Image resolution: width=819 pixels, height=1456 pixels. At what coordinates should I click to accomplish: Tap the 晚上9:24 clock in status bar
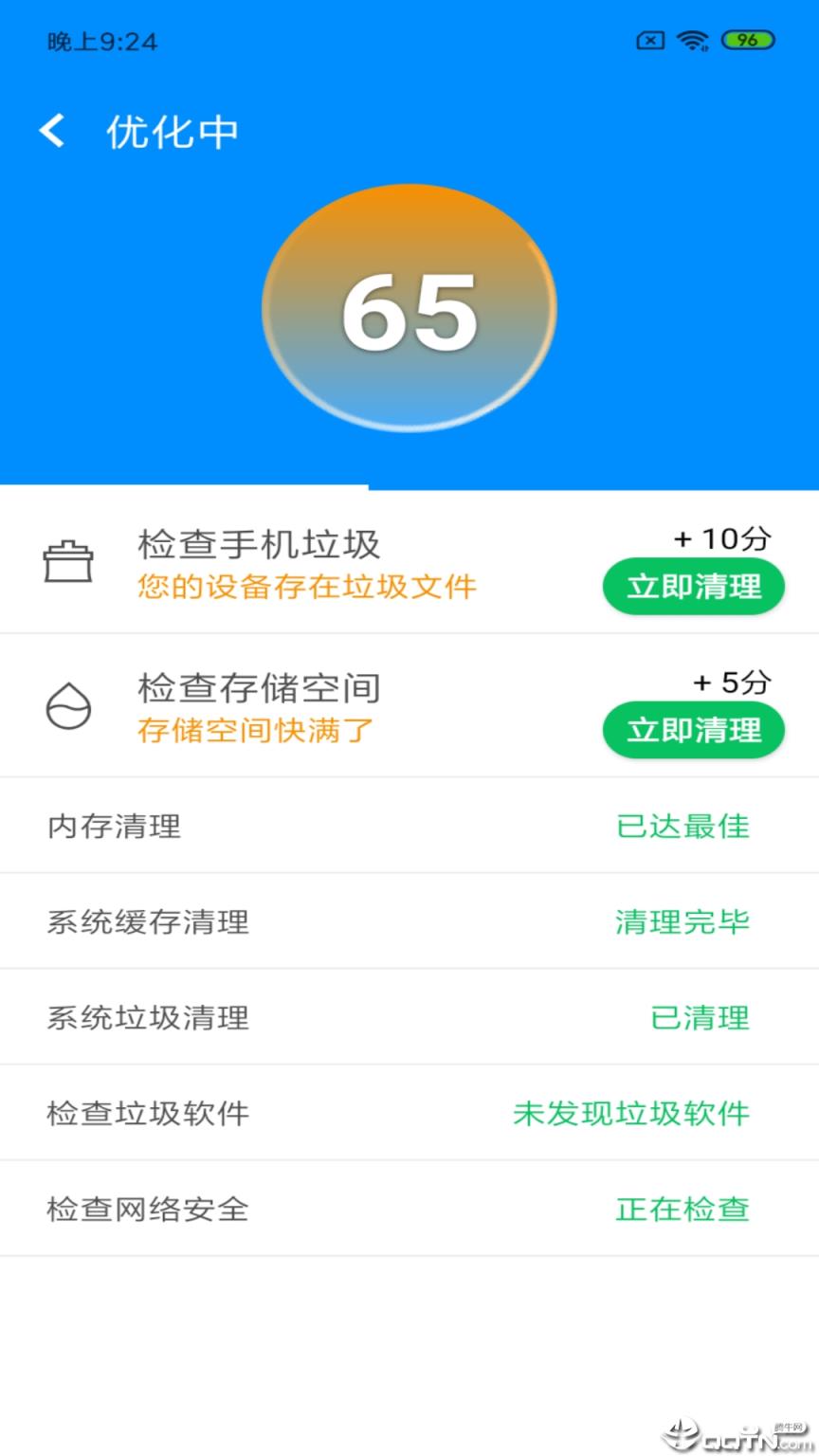(x=99, y=40)
